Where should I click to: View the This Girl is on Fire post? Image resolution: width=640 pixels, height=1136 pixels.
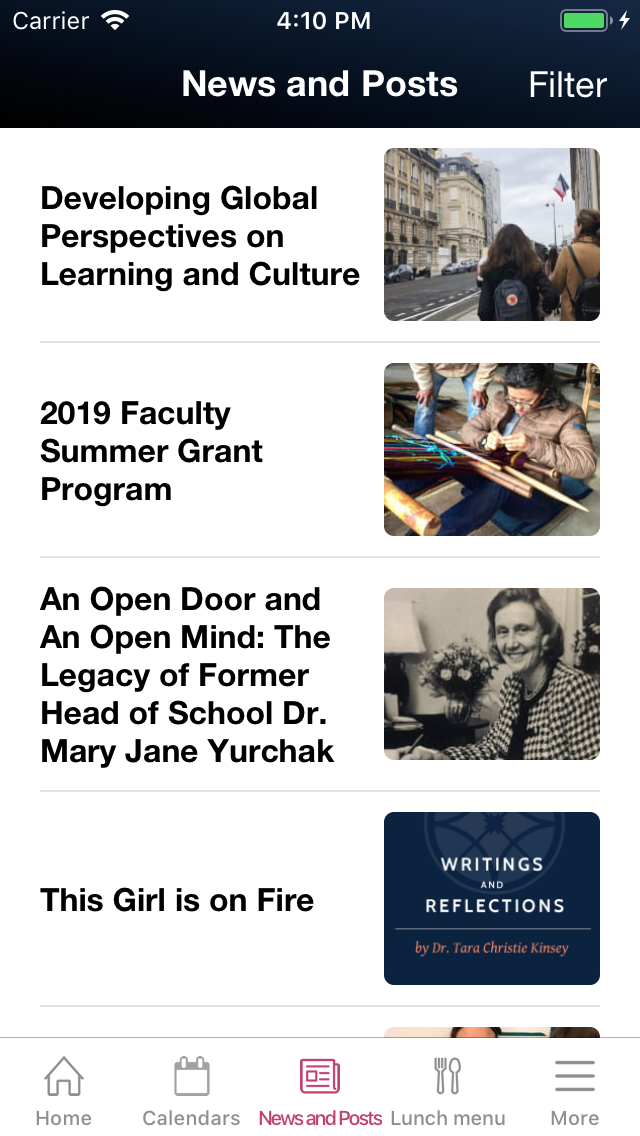[x=320, y=899]
